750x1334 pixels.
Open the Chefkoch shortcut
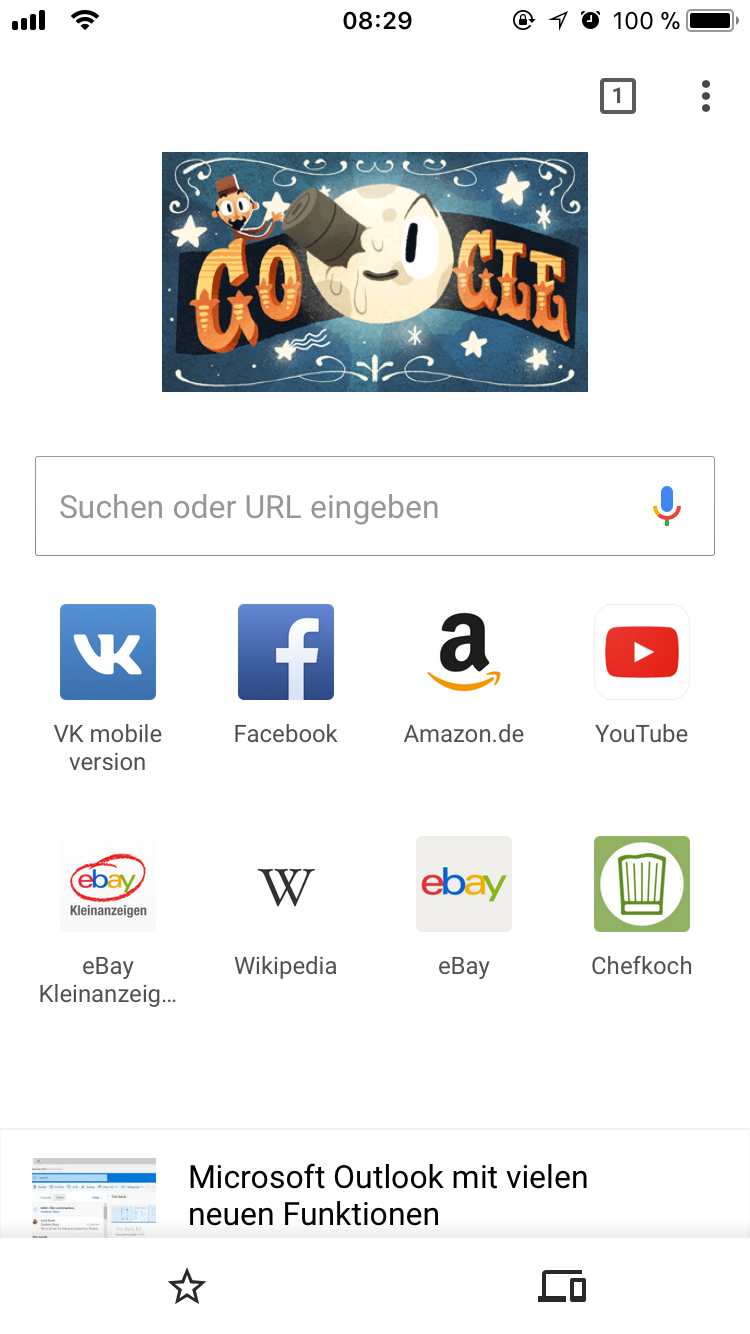pos(642,884)
